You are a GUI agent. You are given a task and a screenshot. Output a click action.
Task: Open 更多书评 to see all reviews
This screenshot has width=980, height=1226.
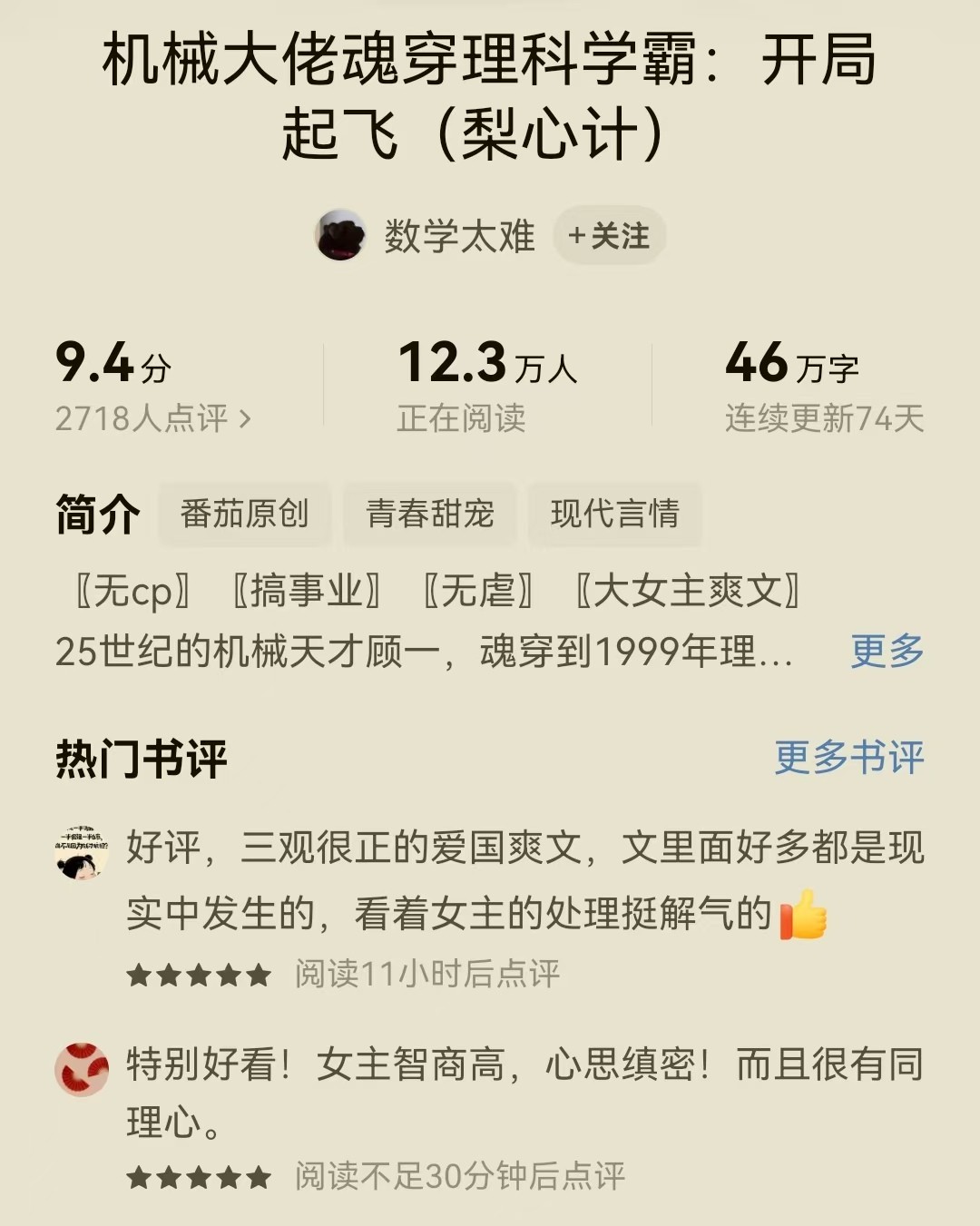(x=848, y=757)
